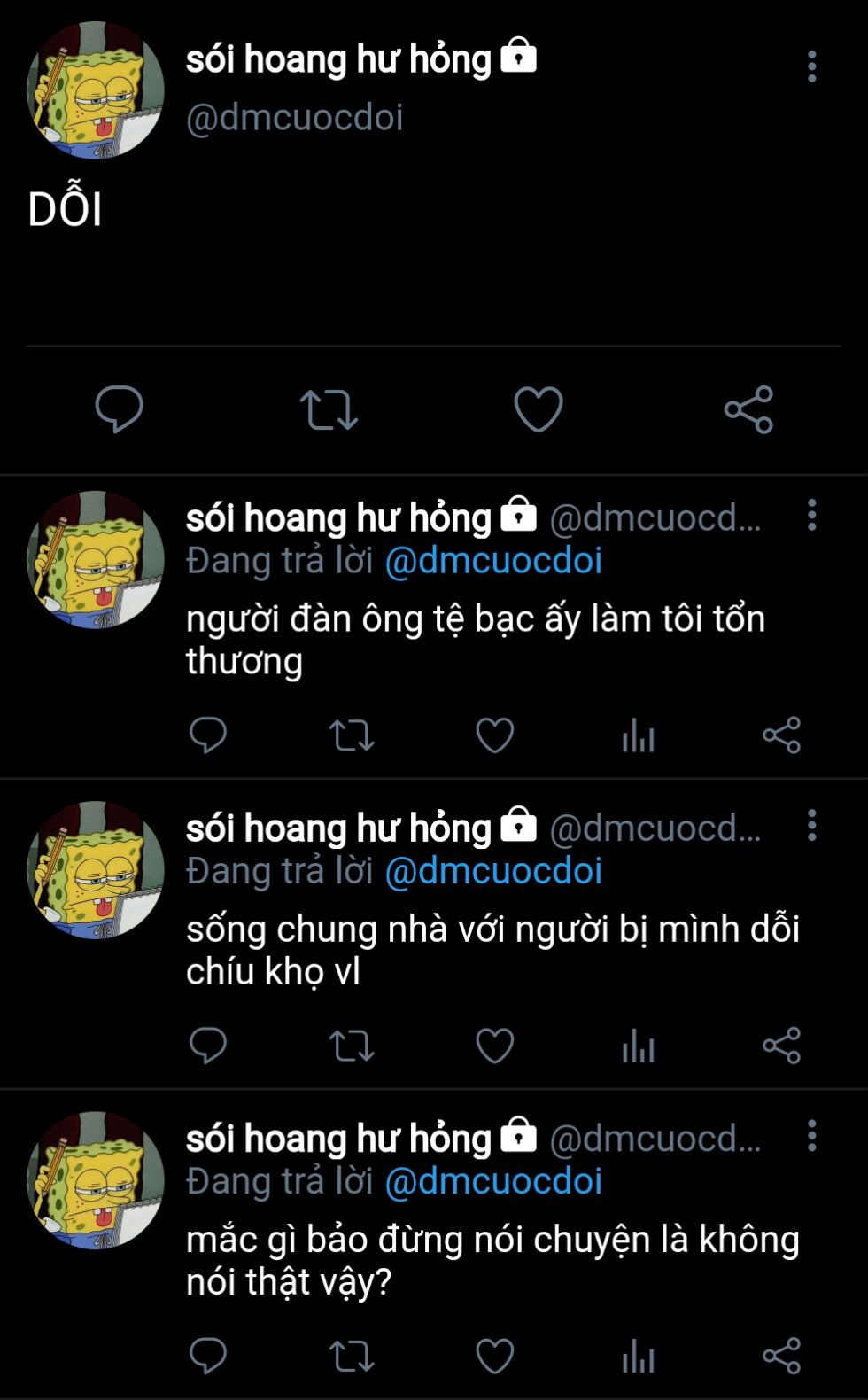Open overflow menu on the 'sống chung nhà' tweet
The image size is (868, 1400).
[x=811, y=825]
